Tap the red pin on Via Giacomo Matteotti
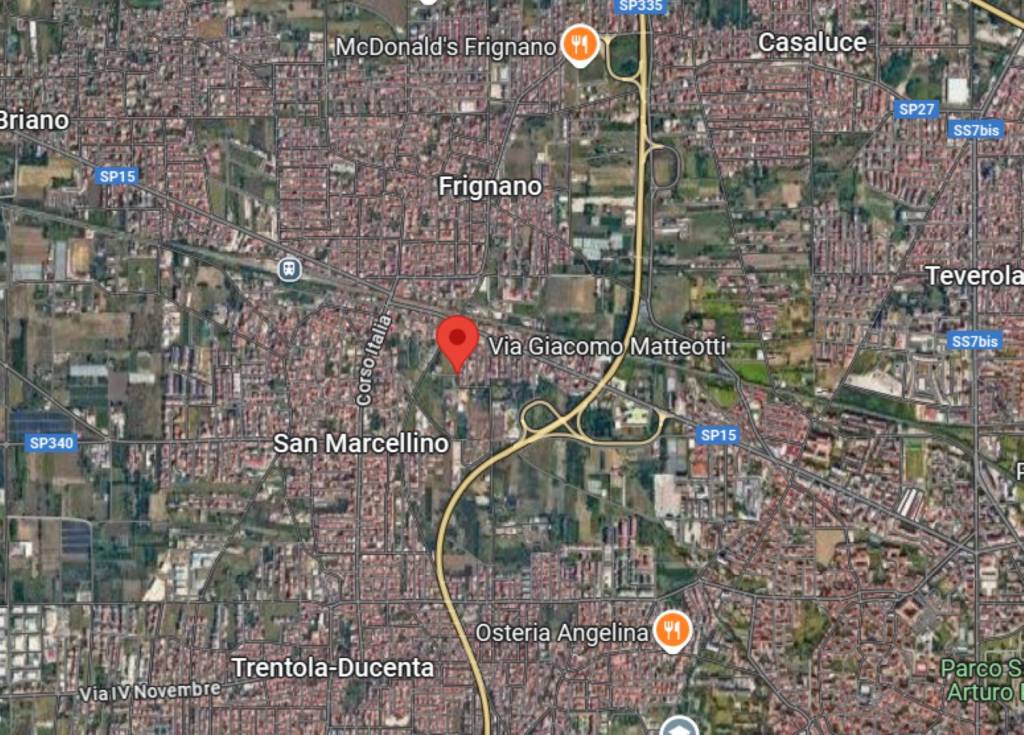1024x735 pixels. click(458, 340)
